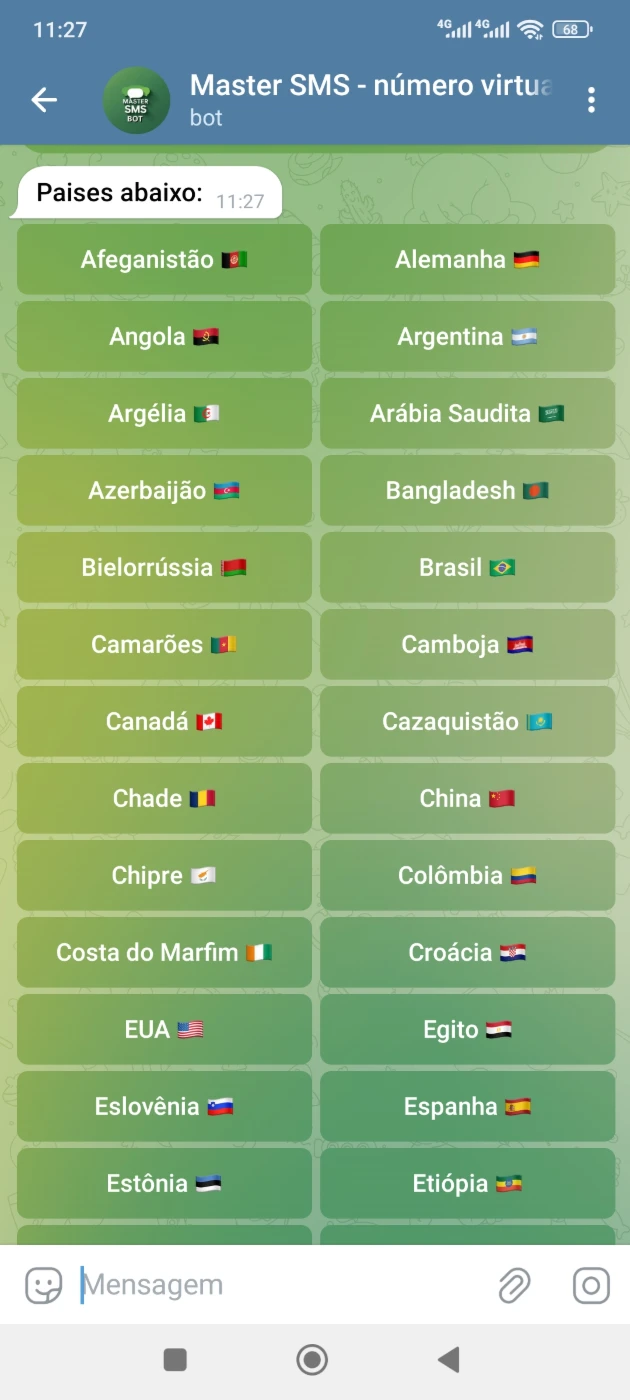The height and width of the screenshot is (1400, 630).
Task: Select Espanha from the options
Action: coord(467,1106)
